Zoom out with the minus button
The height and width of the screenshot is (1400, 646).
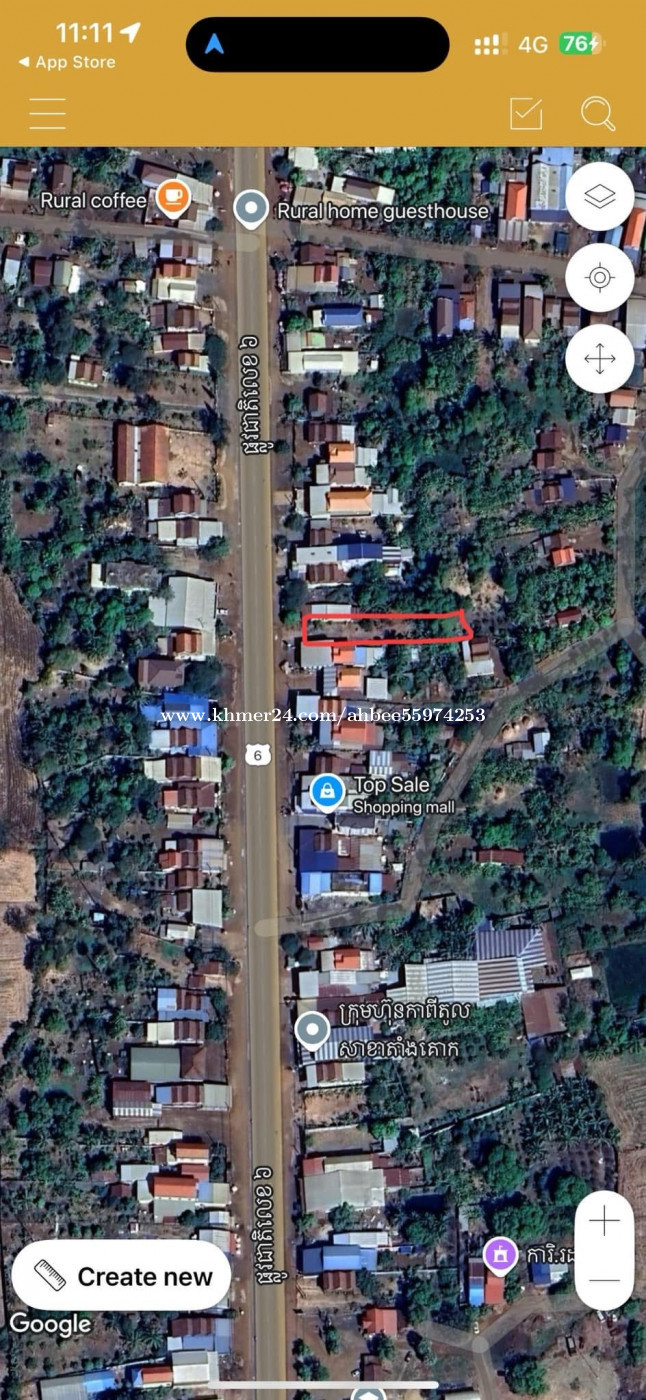click(x=604, y=1280)
